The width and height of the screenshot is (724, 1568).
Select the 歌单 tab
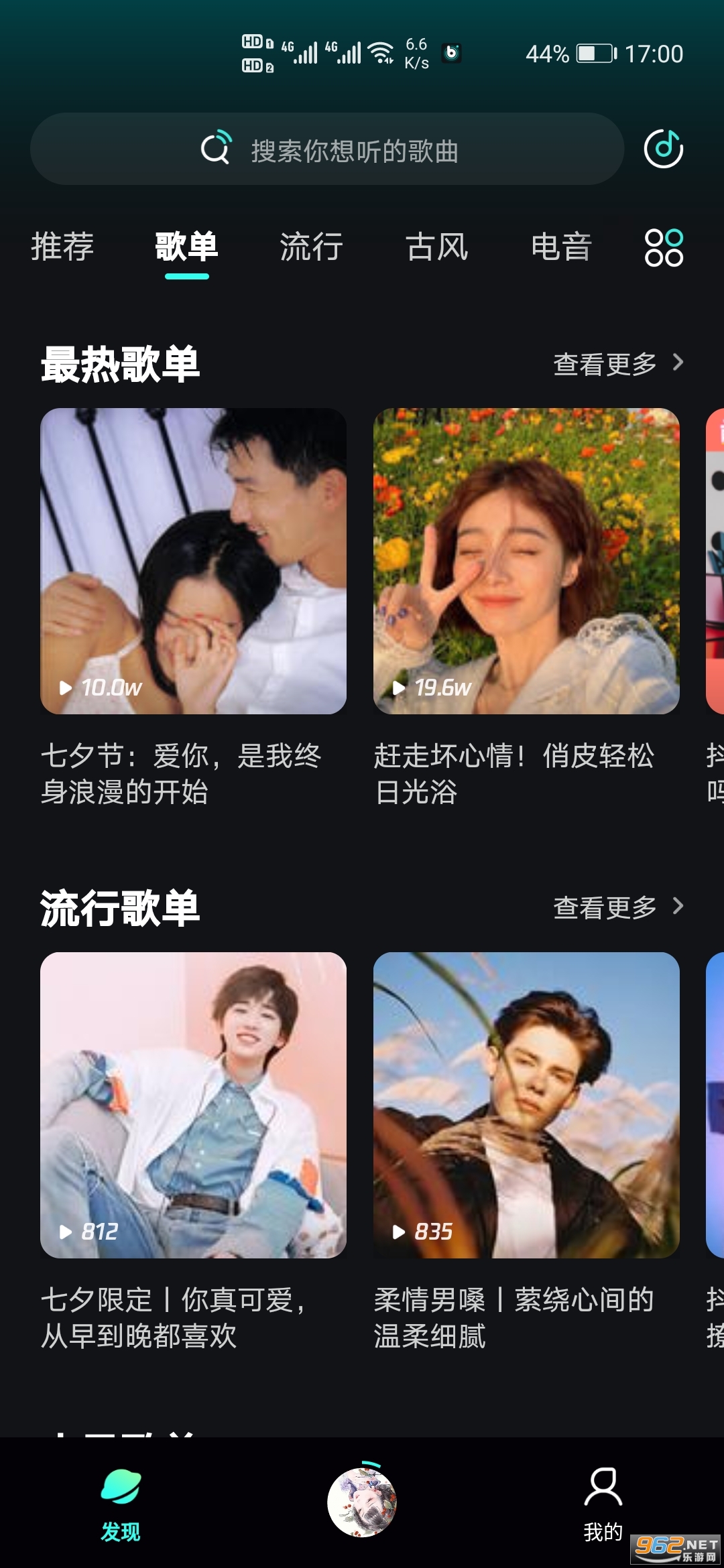point(186,246)
